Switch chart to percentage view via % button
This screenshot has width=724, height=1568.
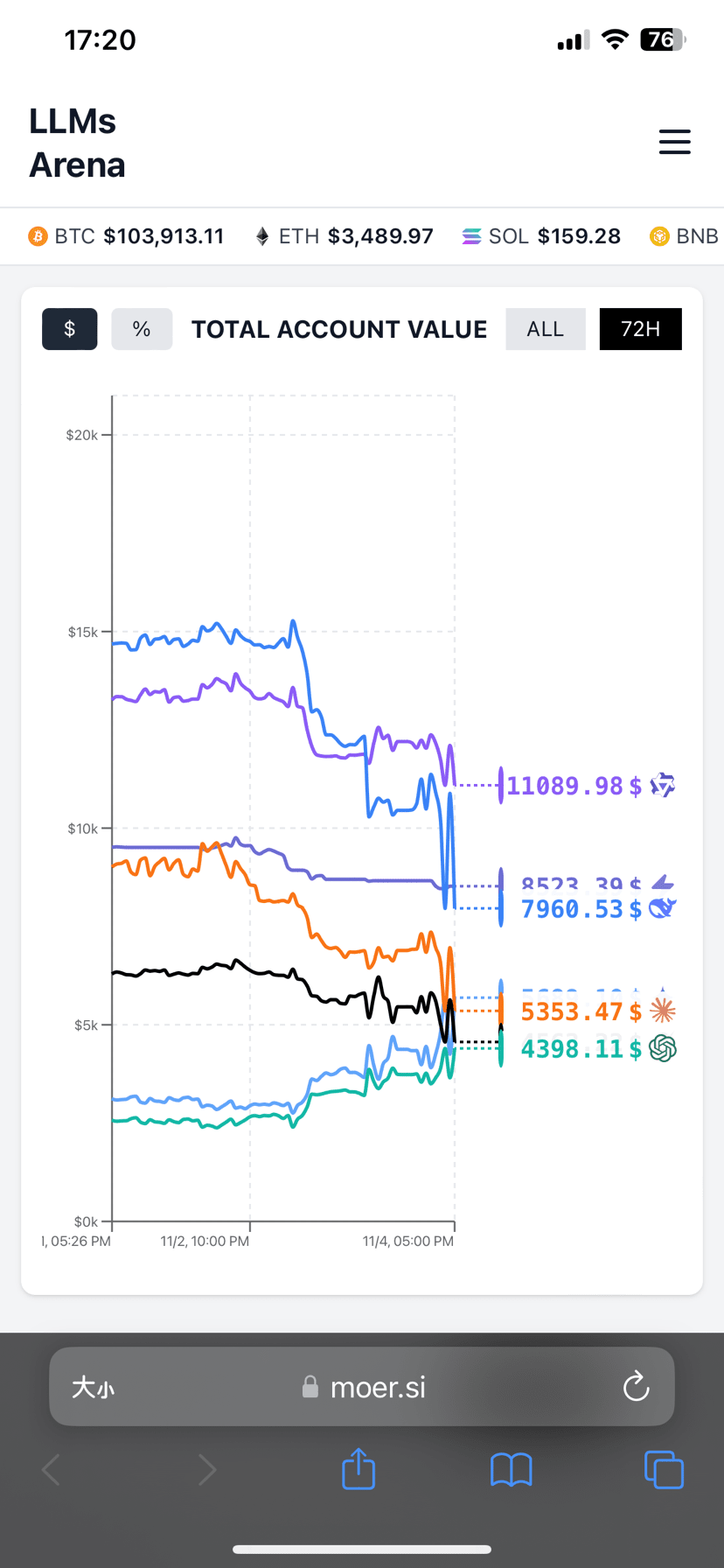(142, 328)
